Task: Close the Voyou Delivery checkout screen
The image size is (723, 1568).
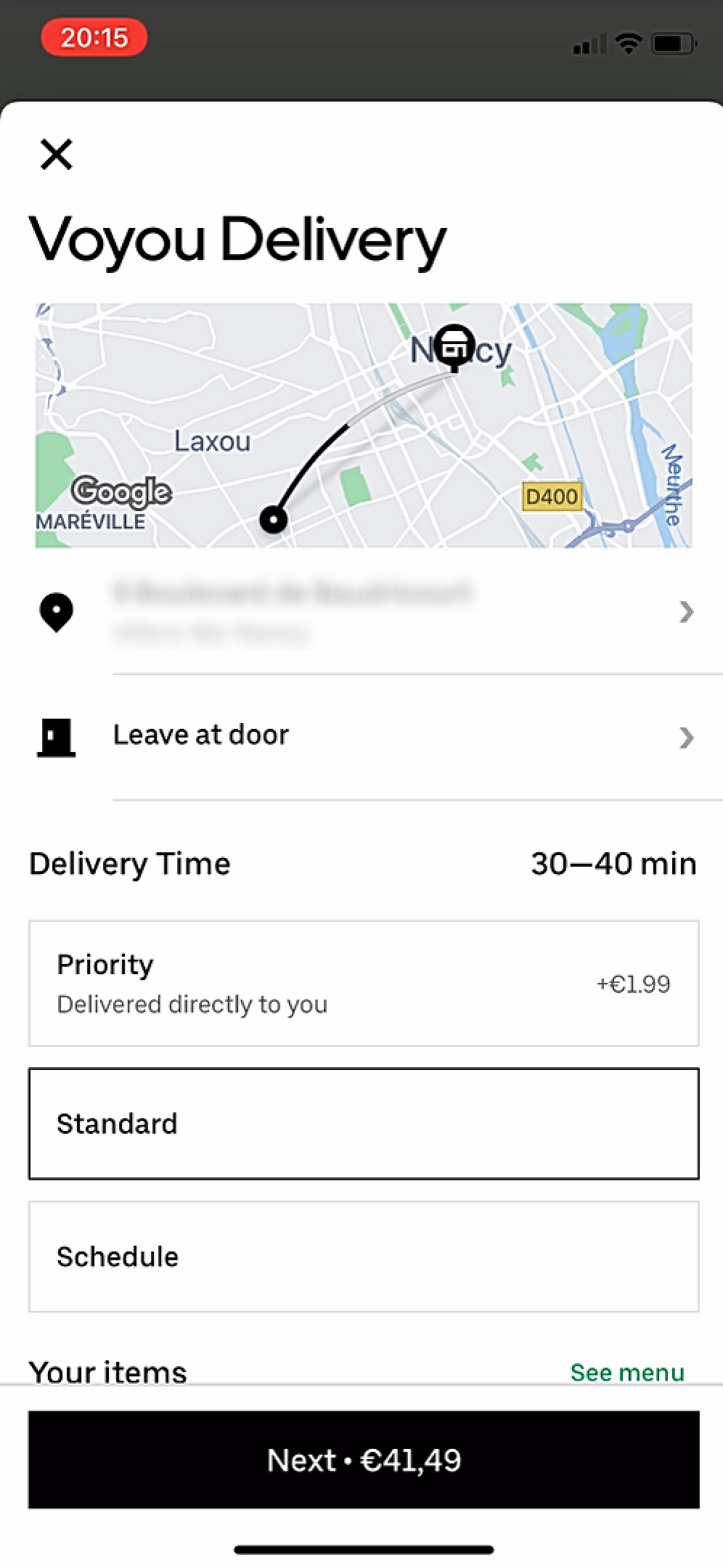Action: [x=57, y=154]
